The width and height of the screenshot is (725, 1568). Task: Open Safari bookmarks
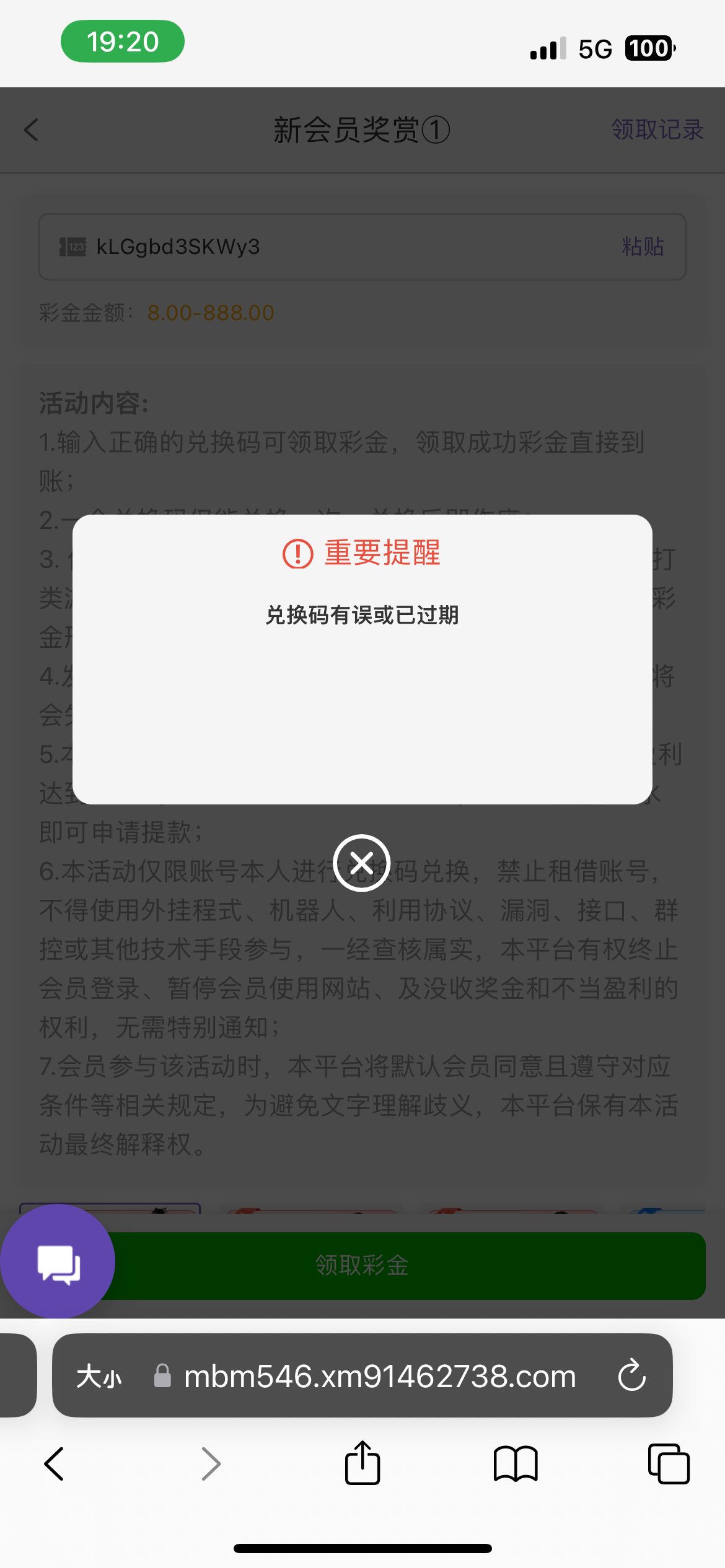pos(516,1464)
